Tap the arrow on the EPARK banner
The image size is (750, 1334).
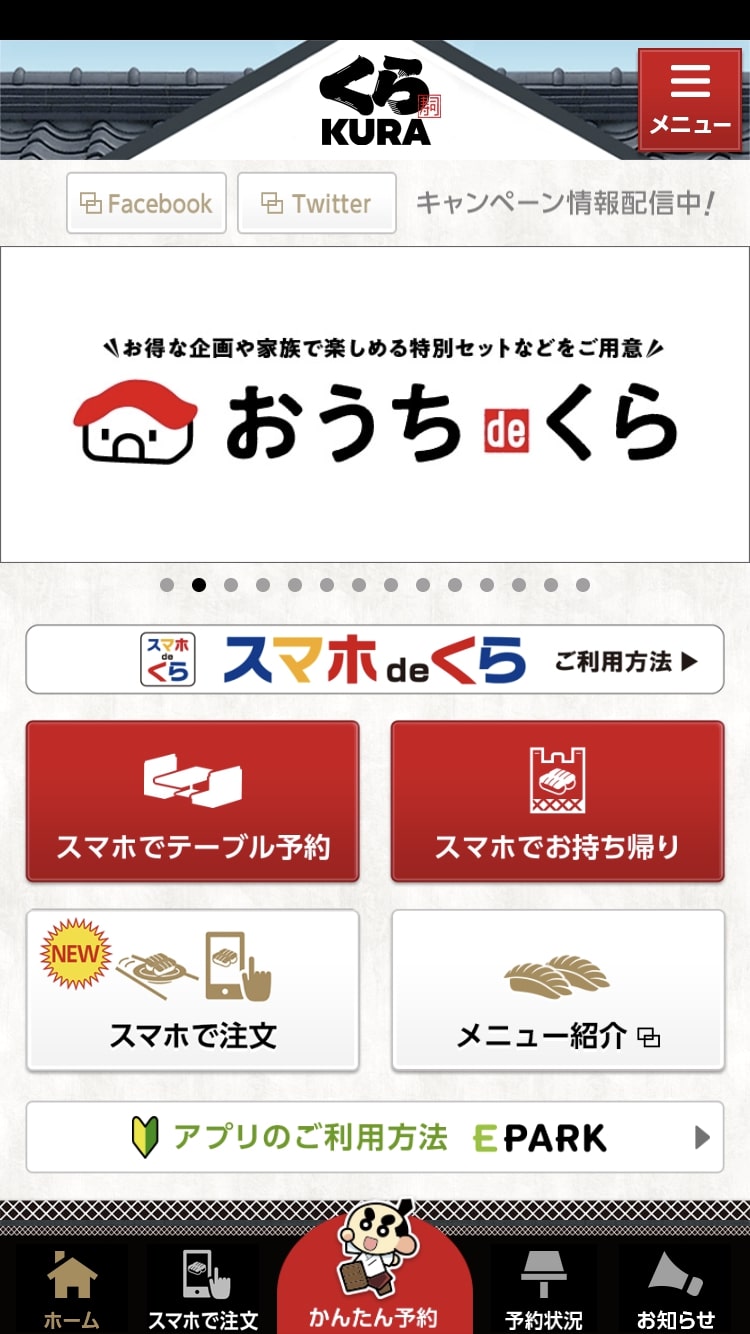704,1137
